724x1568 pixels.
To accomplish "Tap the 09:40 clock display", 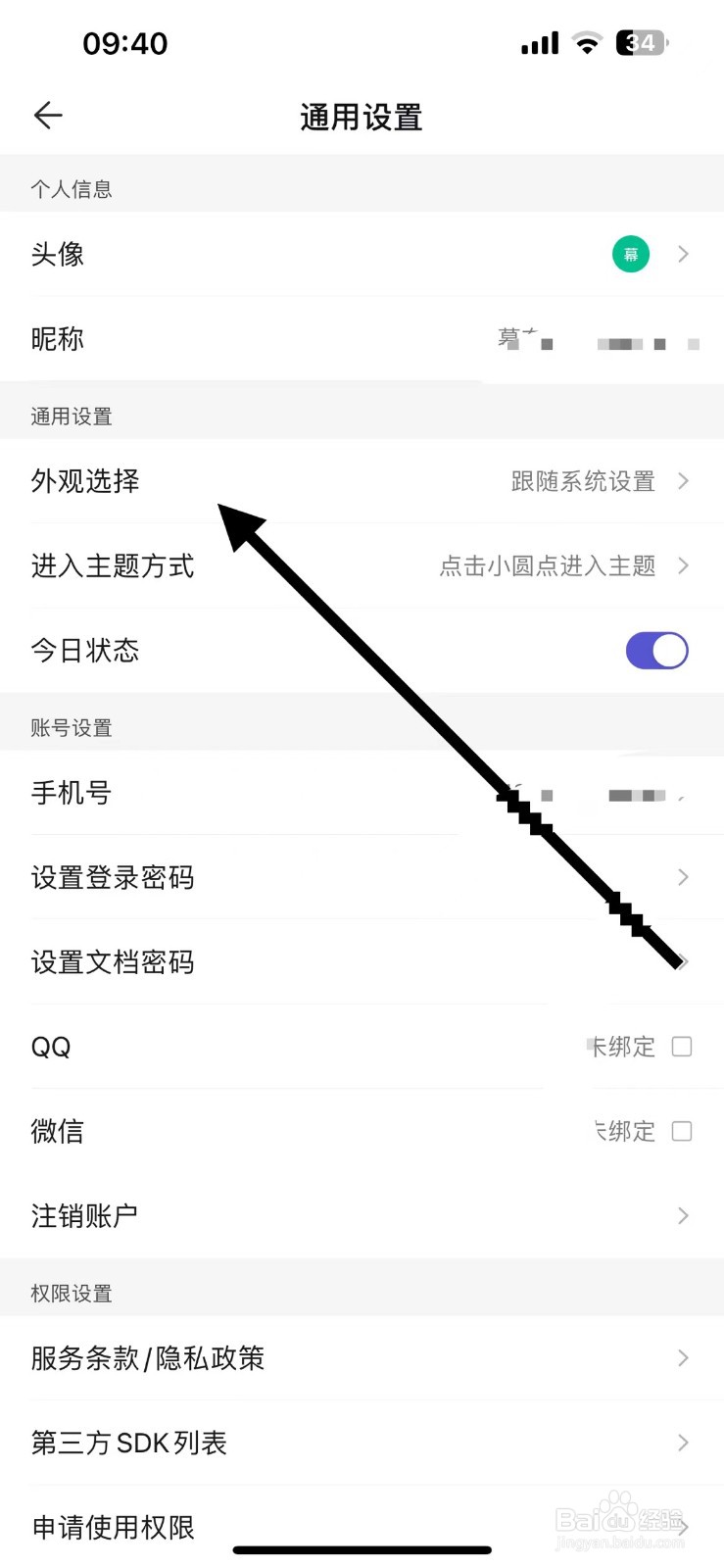I will [124, 42].
